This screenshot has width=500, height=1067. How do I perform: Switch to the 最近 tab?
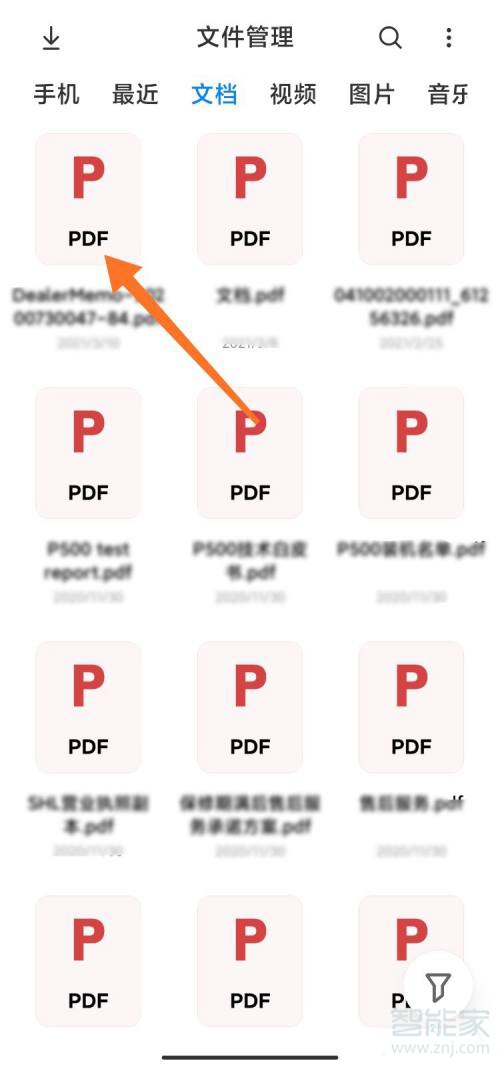pos(135,94)
